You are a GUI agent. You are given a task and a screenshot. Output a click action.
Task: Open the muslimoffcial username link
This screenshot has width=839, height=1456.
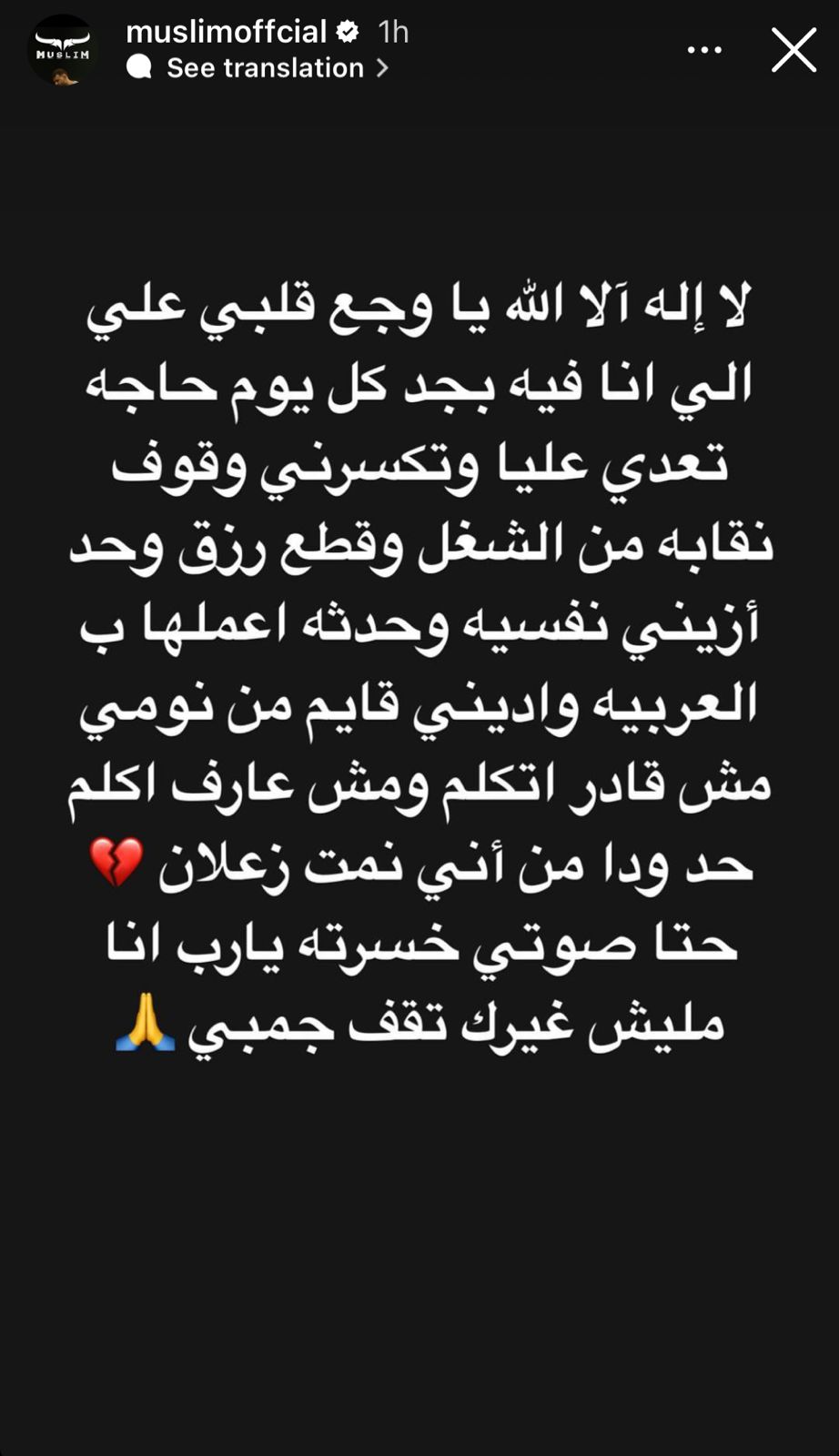pyautogui.click(x=226, y=32)
